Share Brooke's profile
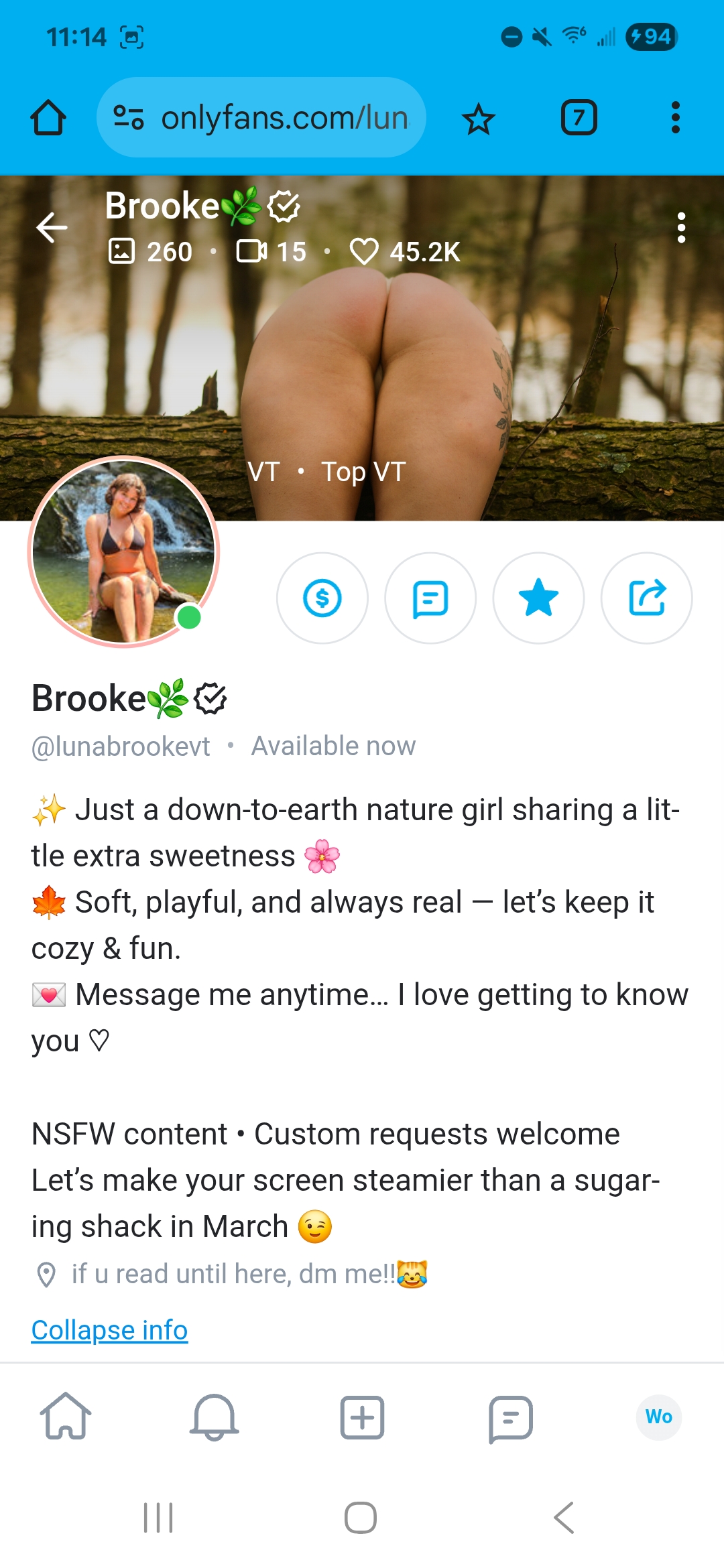 (x=646, y=598)
